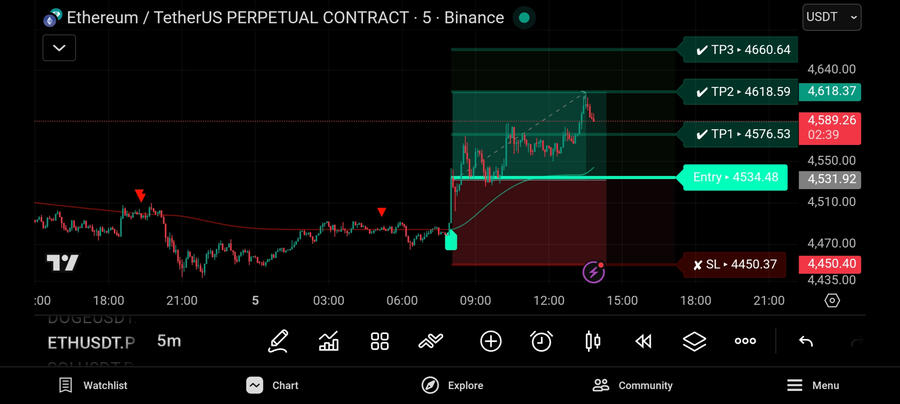
Task: Open the object tree layers
Action: [694, 341]
